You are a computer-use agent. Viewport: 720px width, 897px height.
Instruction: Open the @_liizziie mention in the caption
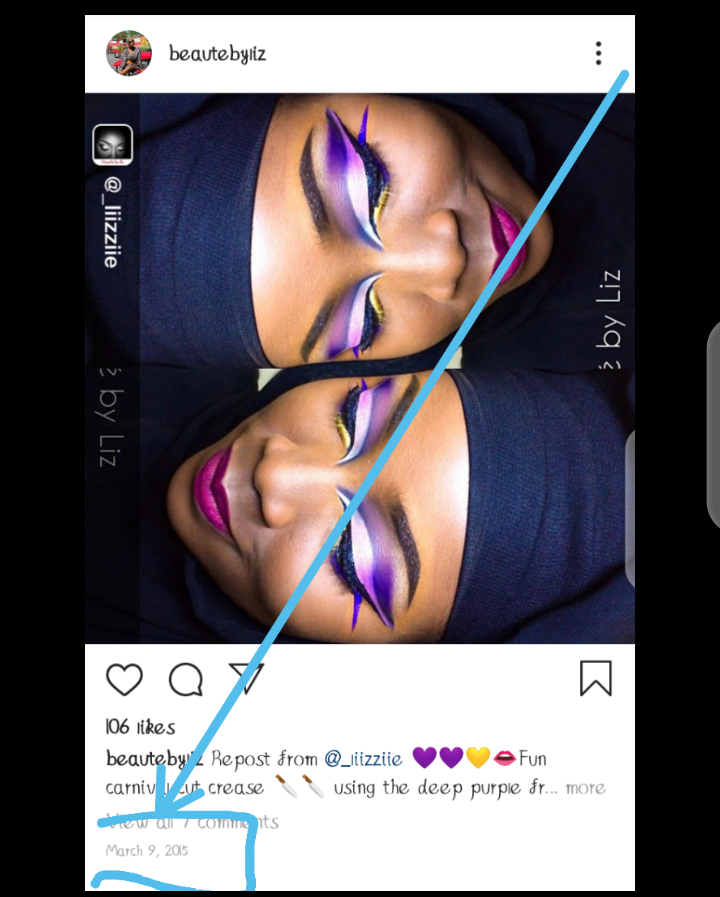coord(363,759)
